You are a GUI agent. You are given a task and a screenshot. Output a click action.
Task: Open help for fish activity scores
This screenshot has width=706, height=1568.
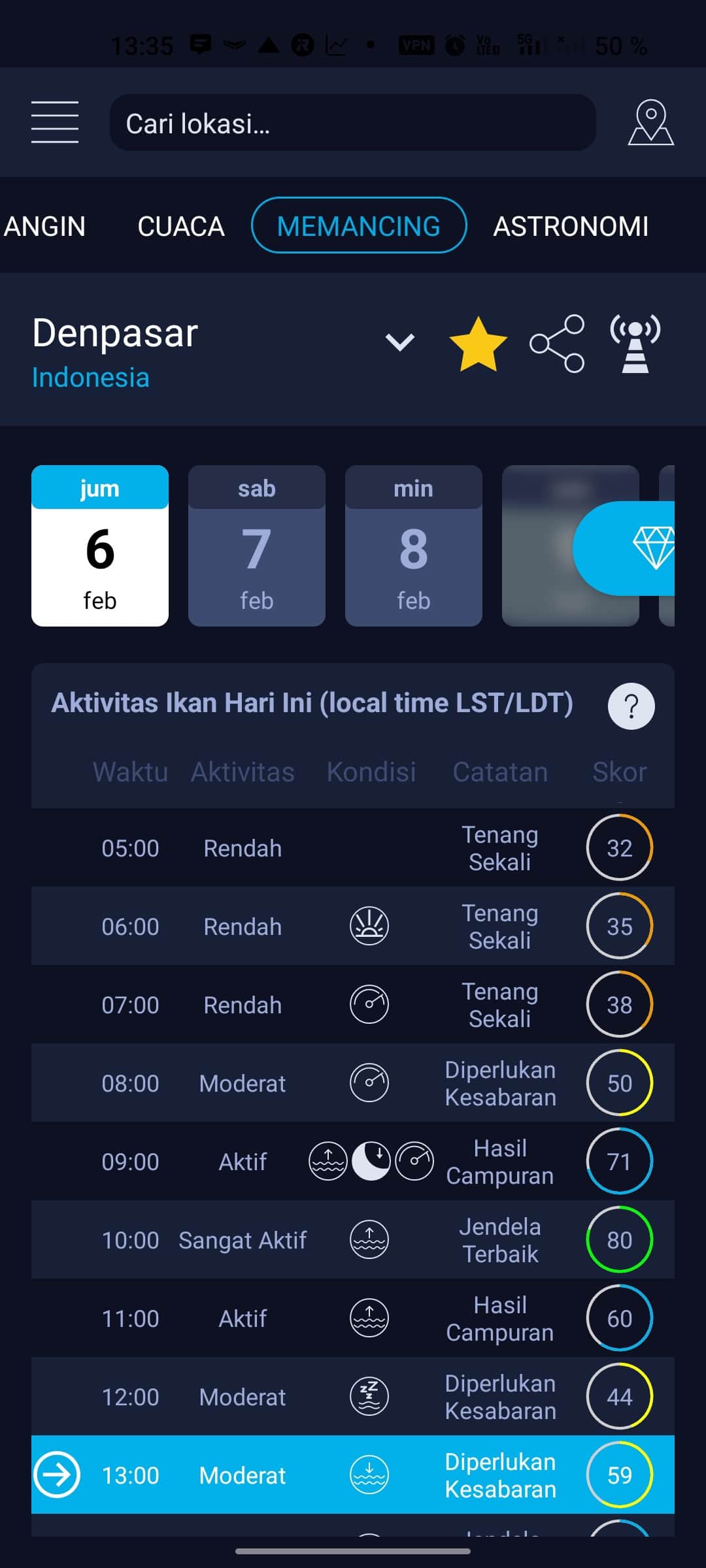coord(630,706)
